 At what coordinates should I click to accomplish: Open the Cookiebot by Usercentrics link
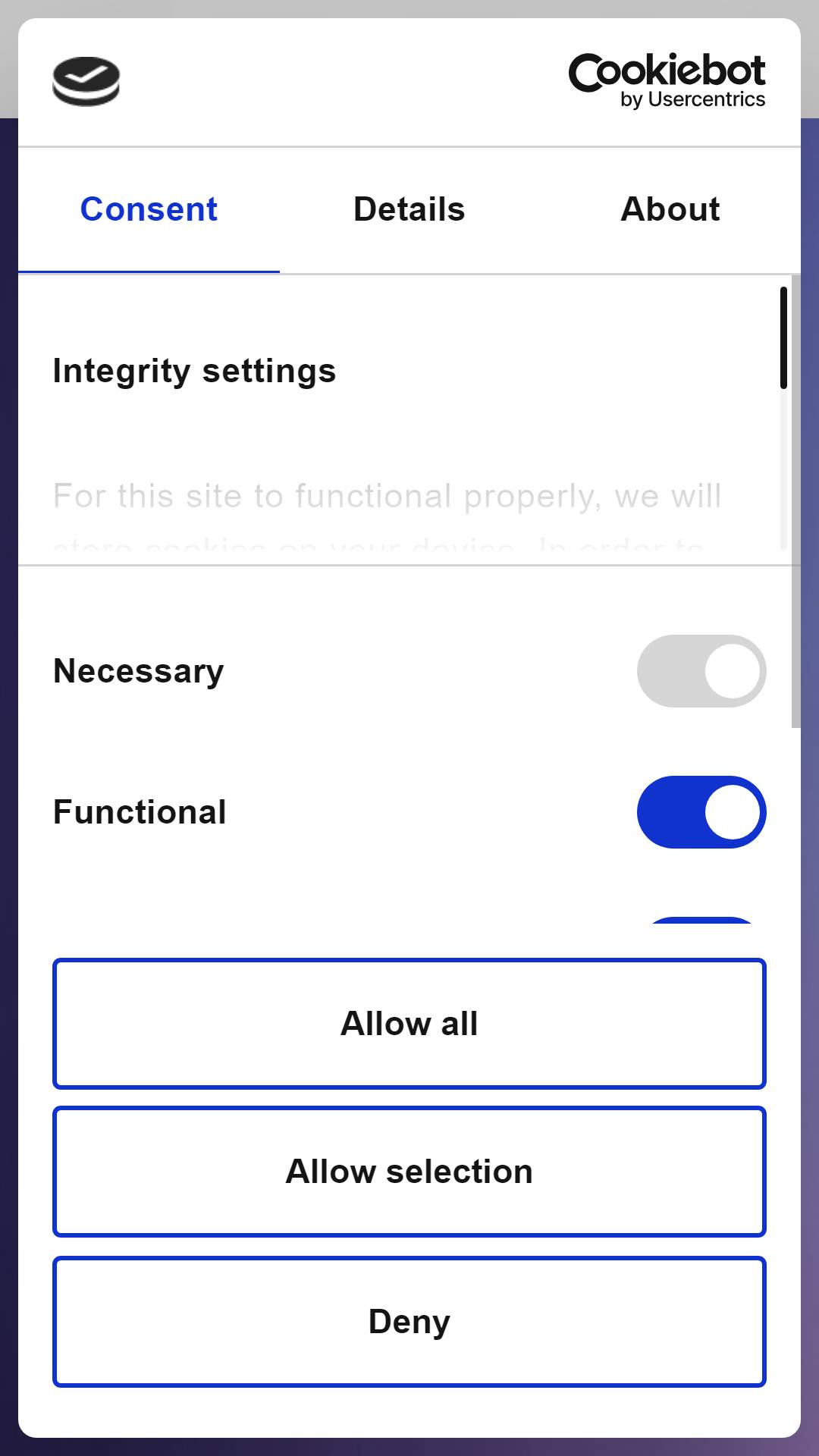click(x=667, y=81)
